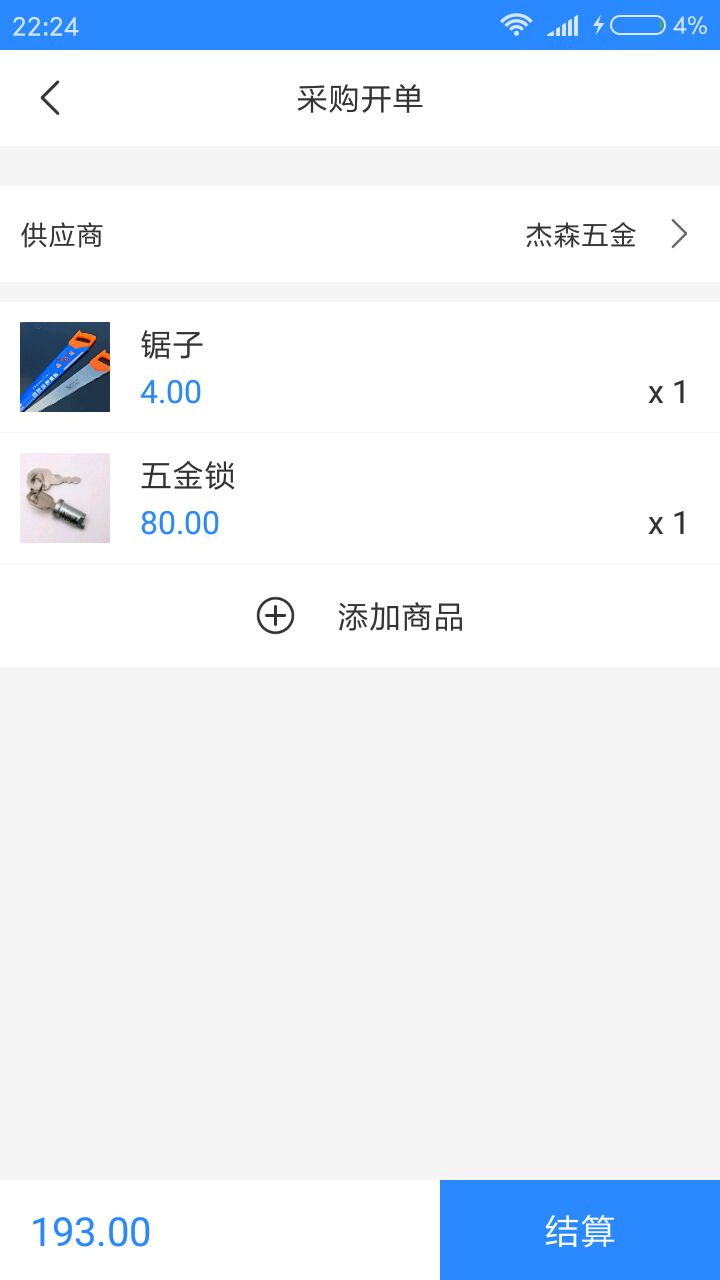Click the Wi-Fi icon in status bar
Image resolution: width=720 pixels, height=1280 pixels.
pyautogui.click(x=516, y=23)
